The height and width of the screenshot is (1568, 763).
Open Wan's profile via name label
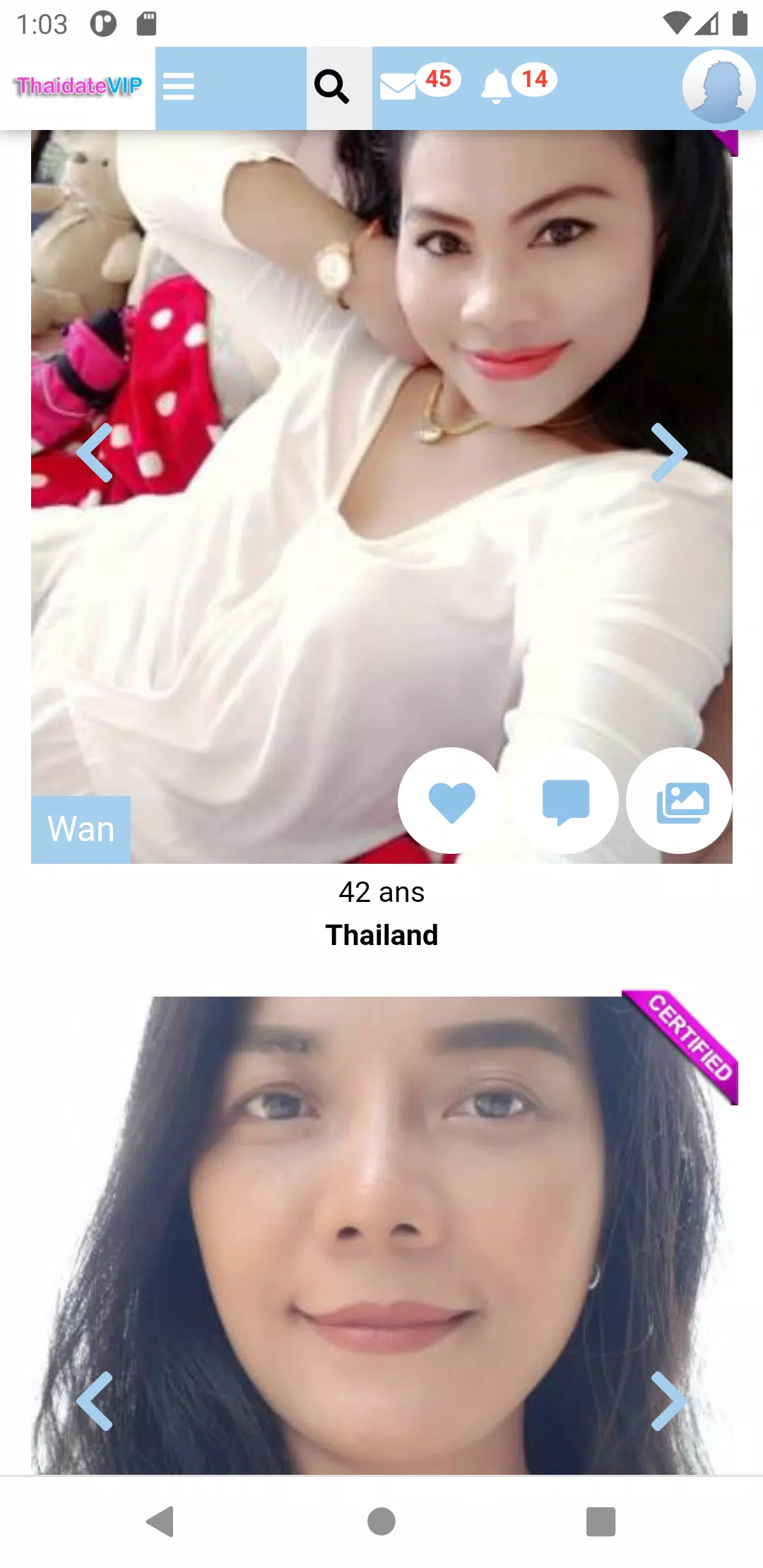pos(81,829)
